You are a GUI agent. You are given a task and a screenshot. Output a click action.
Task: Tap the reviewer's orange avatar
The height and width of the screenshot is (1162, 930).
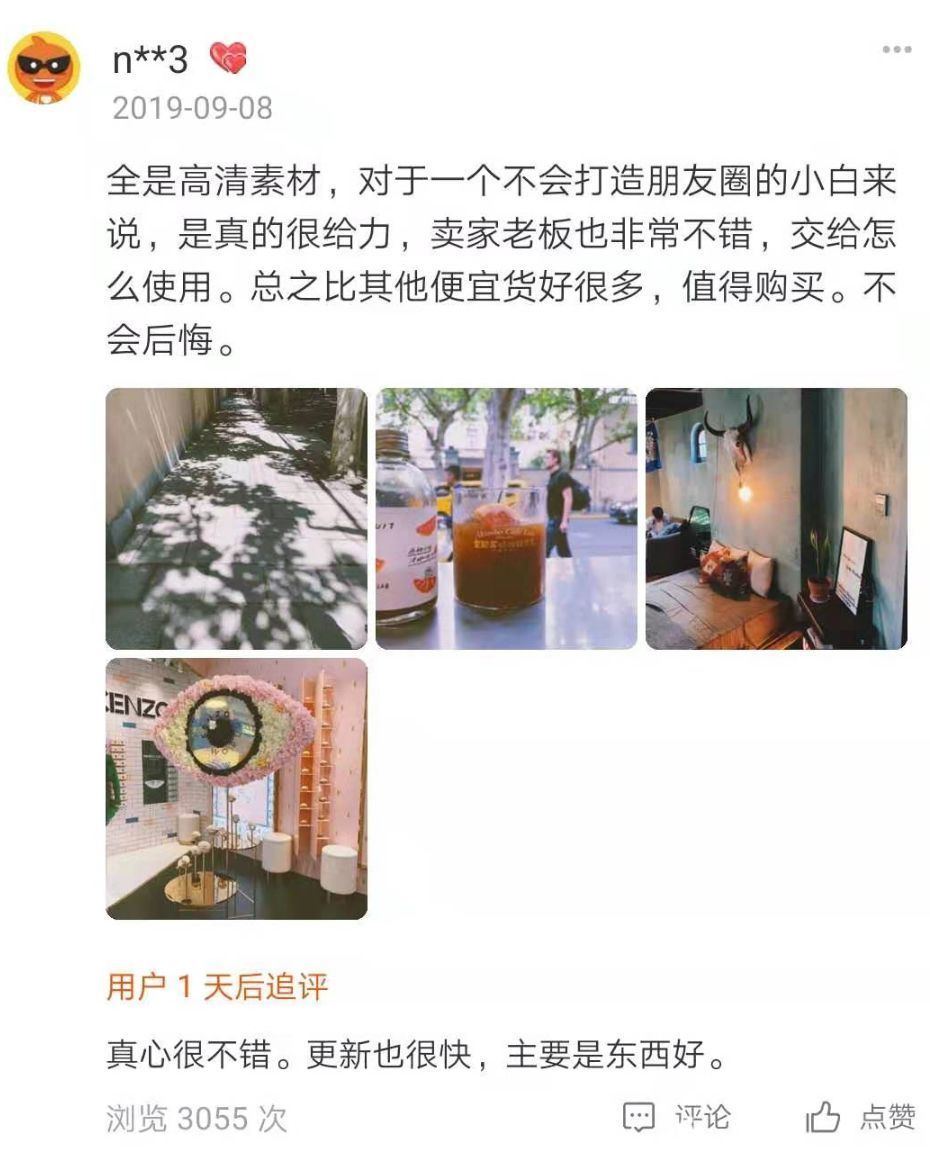(x=44, y=70)
